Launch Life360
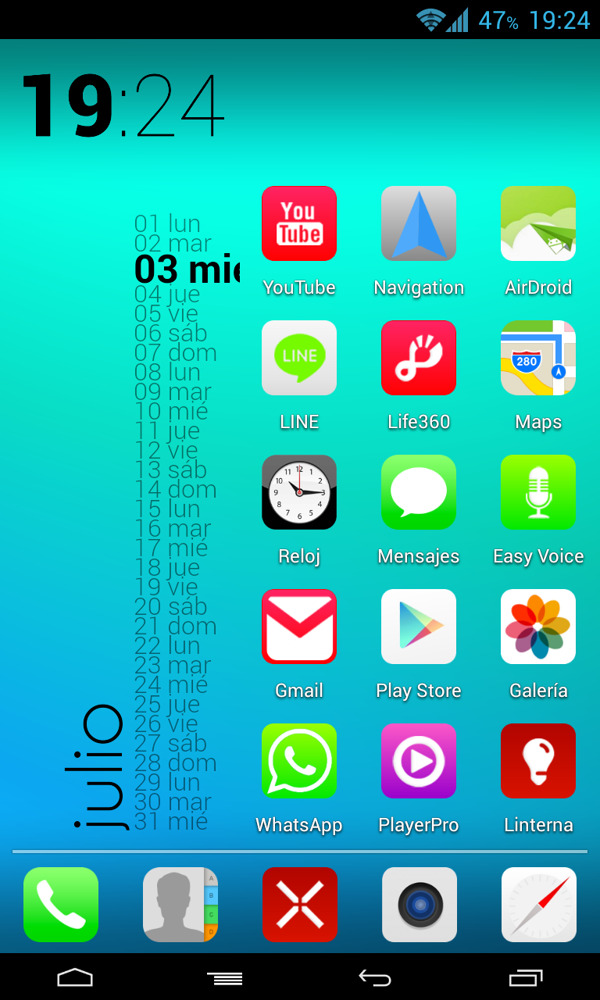600x1000 pixels. coord(418,358)
